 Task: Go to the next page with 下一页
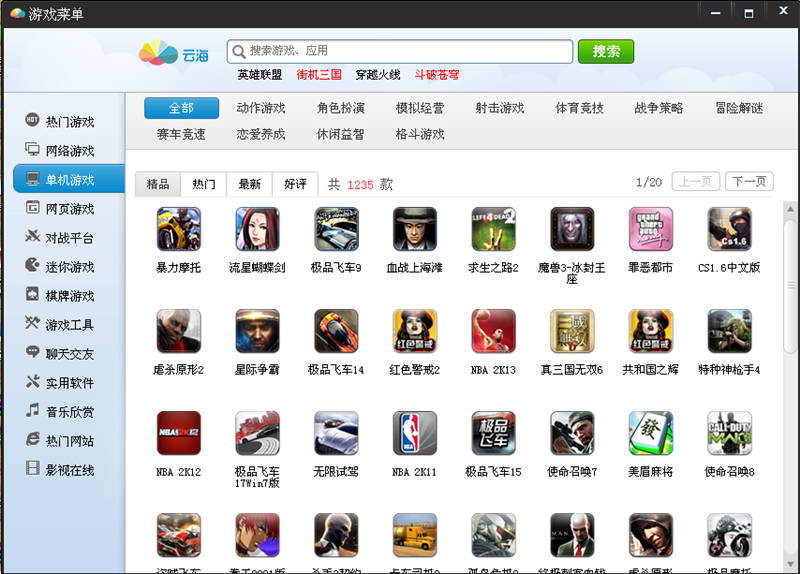click(749, 181)
